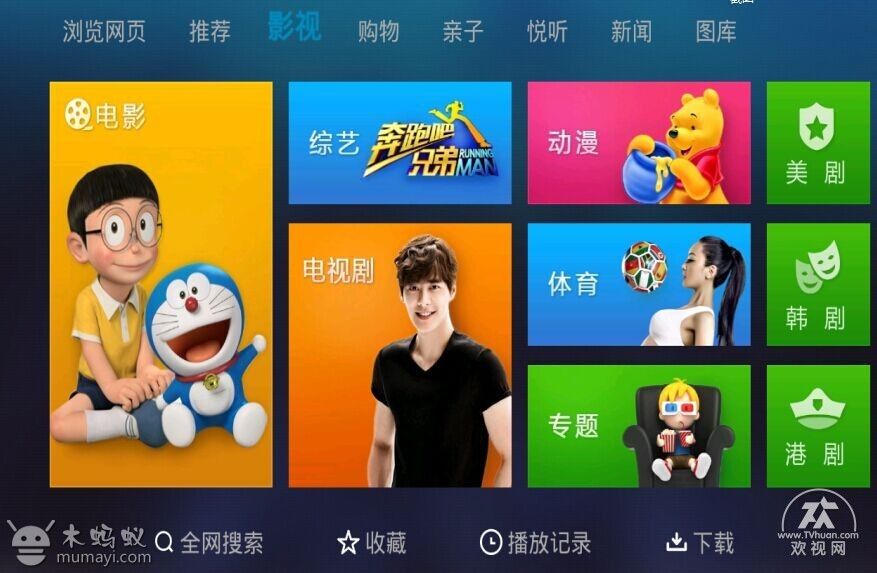The height and width of the screenshot is (573, 877).
Task: Open the 综艺 variety show tile
Action: point(400,143)
